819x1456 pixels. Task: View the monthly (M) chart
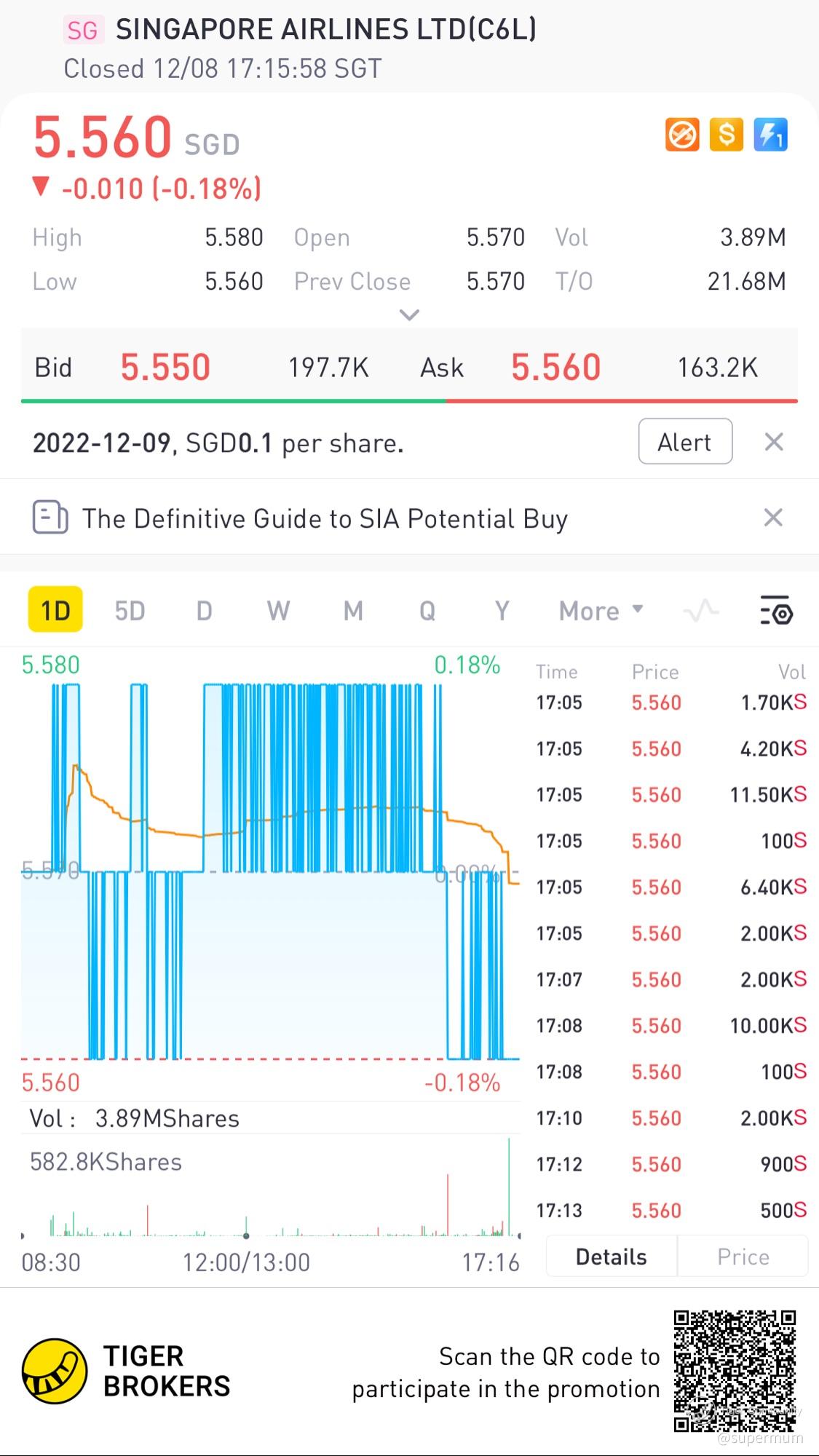(353, 610)
